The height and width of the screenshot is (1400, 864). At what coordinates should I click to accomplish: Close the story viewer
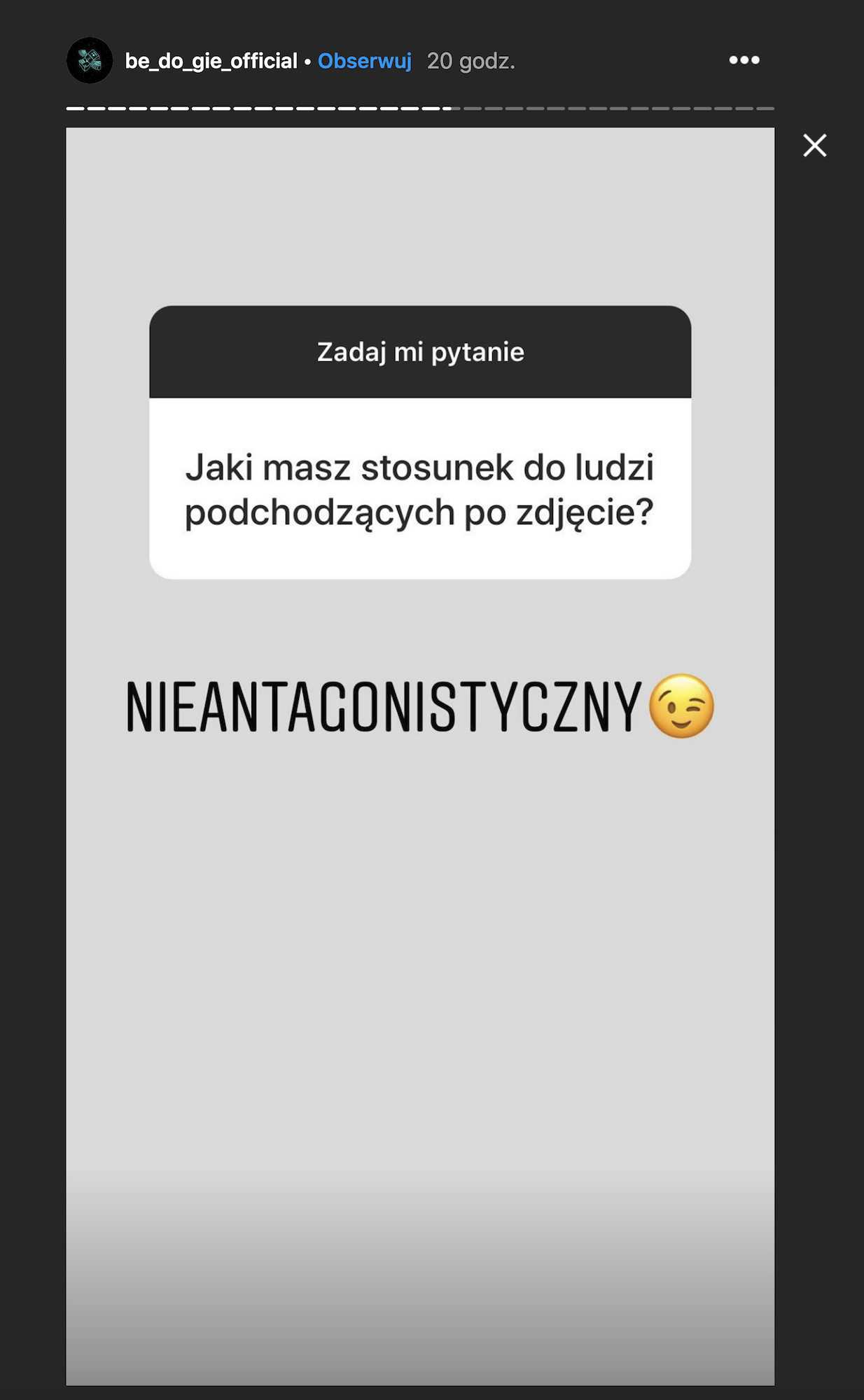point(814,146)
